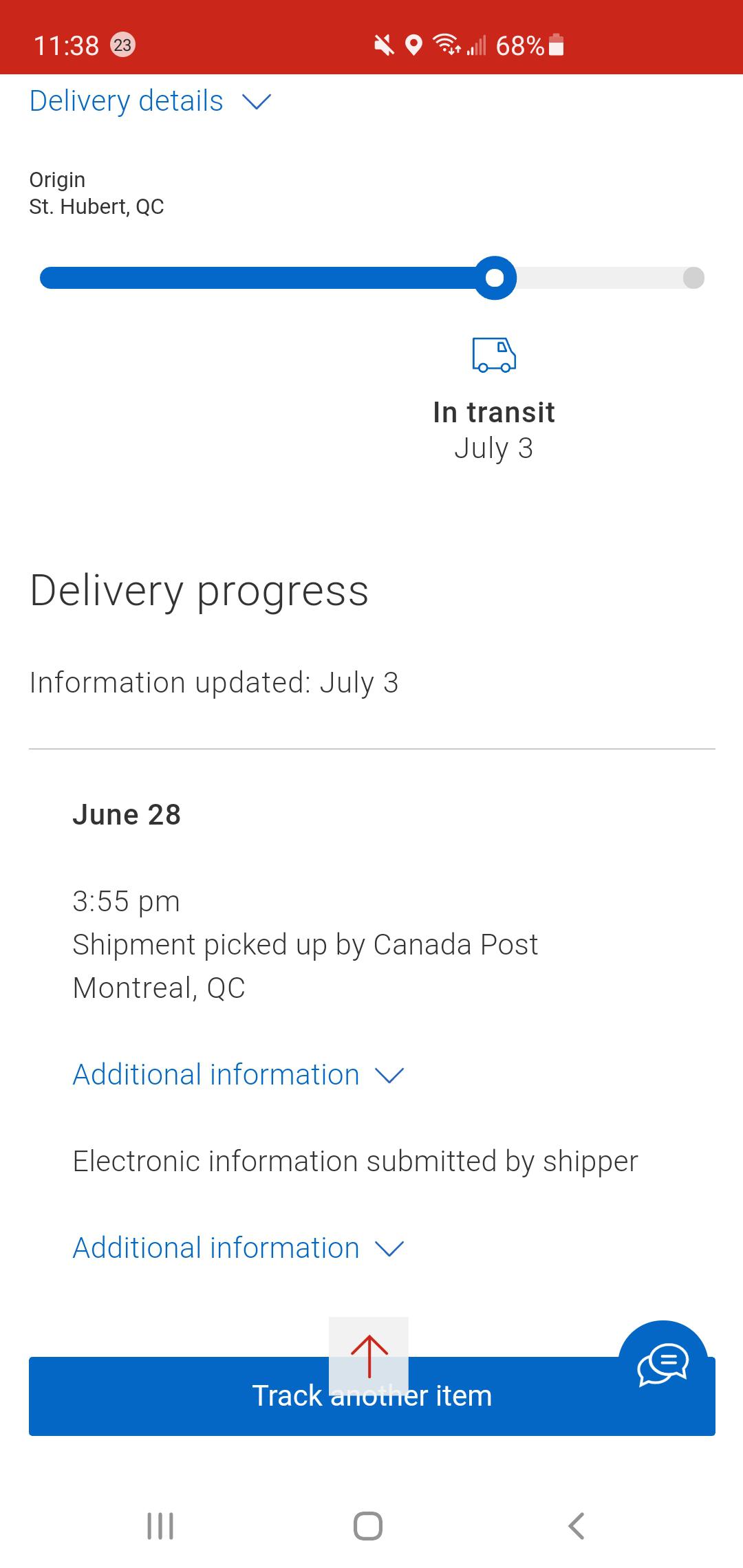Tap the location pin status icon
743x1568 pixels.
[413, 45]
